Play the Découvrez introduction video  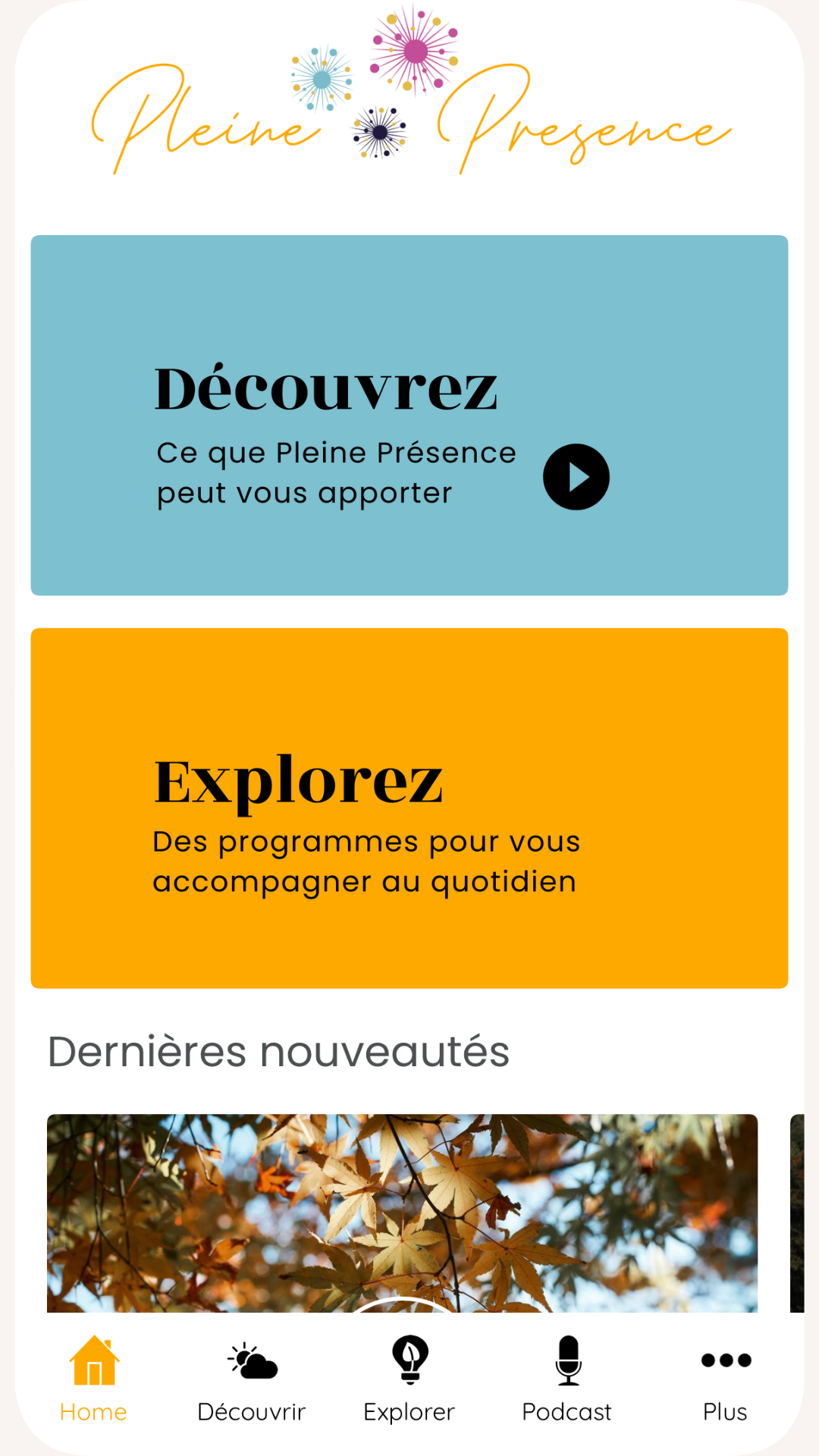[x=575, y=476]
